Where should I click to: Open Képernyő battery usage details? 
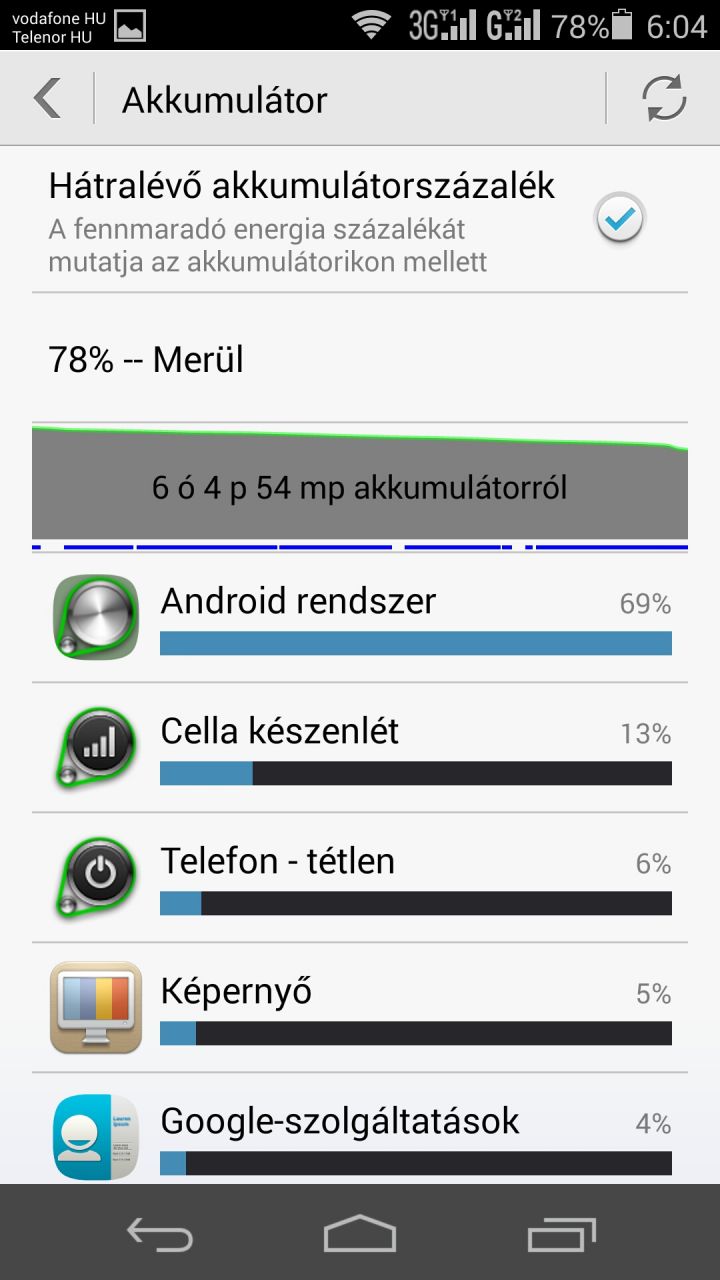pos(360,1008)
